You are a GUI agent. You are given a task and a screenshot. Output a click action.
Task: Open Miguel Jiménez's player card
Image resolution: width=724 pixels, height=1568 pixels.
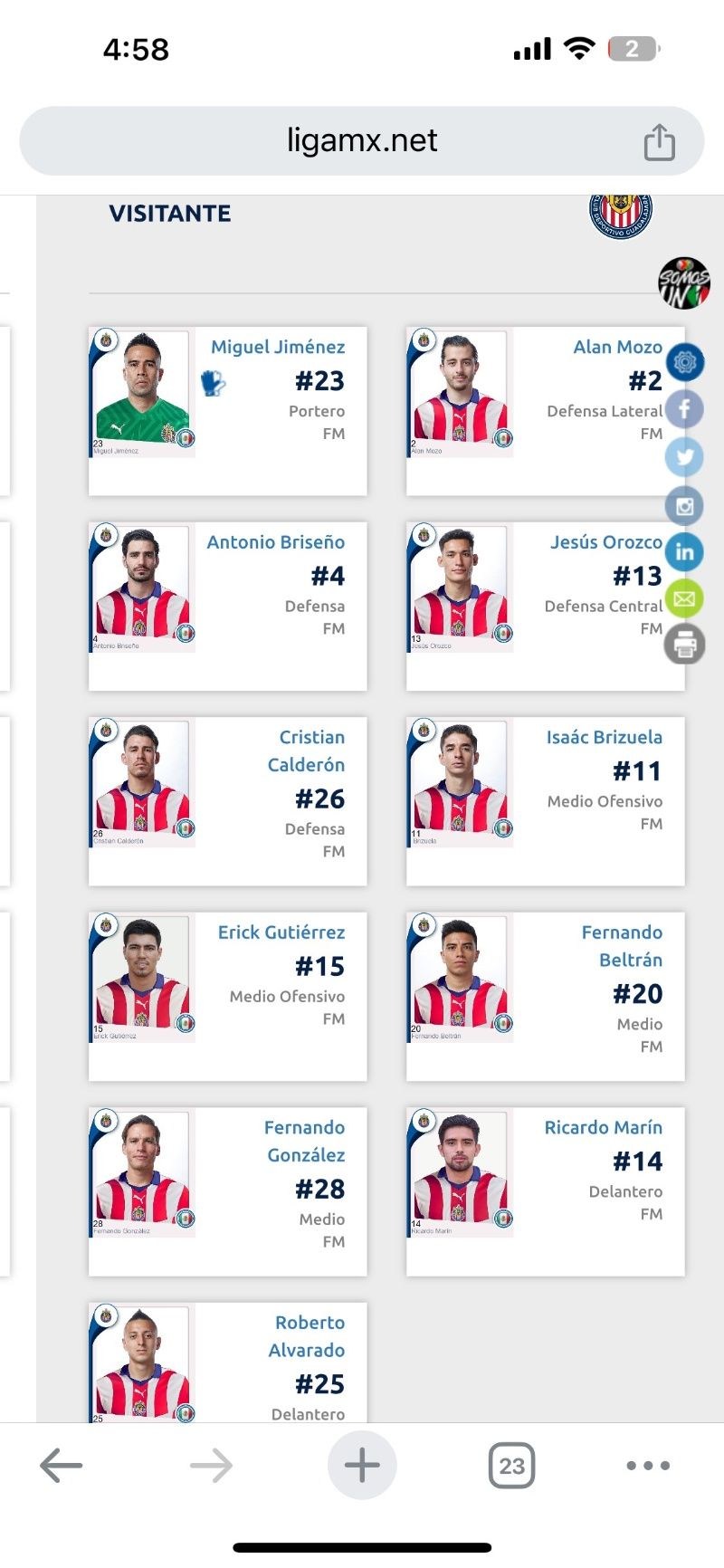point(227,410)
